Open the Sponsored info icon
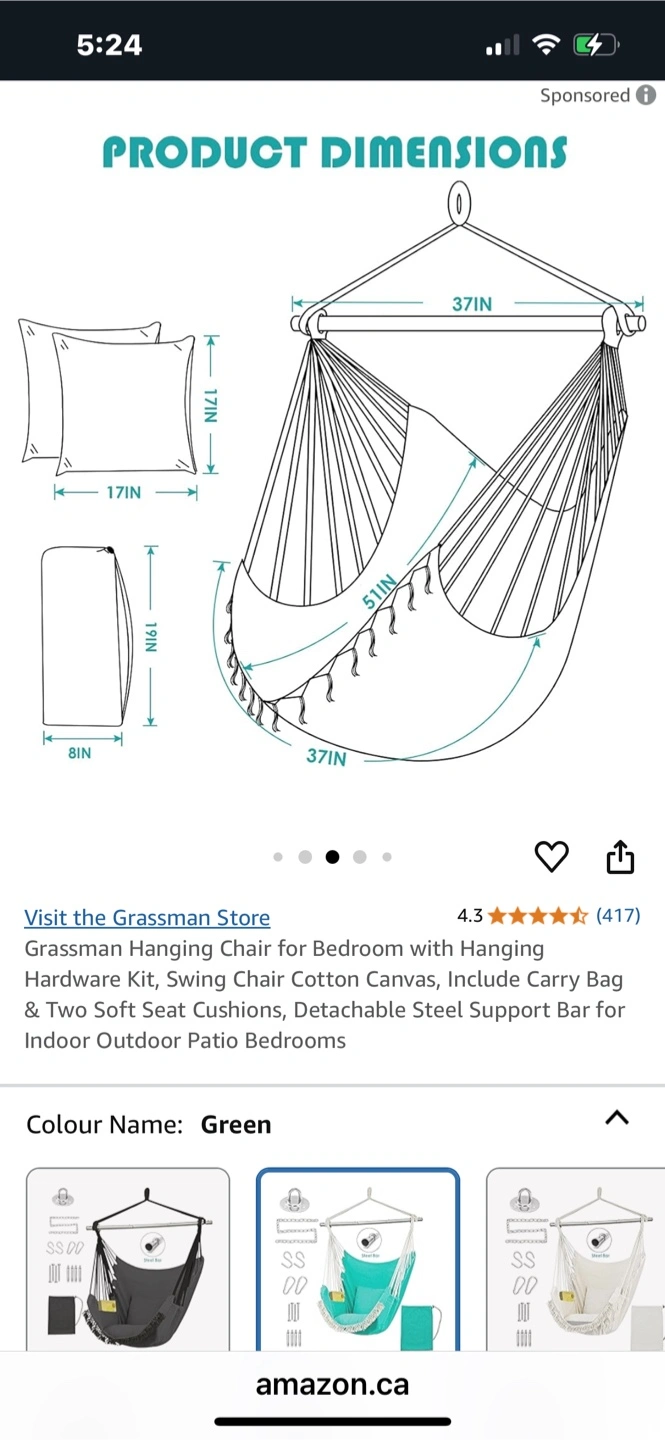The height and width of the screenshot is (1440, 665). pyautogui.click(x=647, y=95)
